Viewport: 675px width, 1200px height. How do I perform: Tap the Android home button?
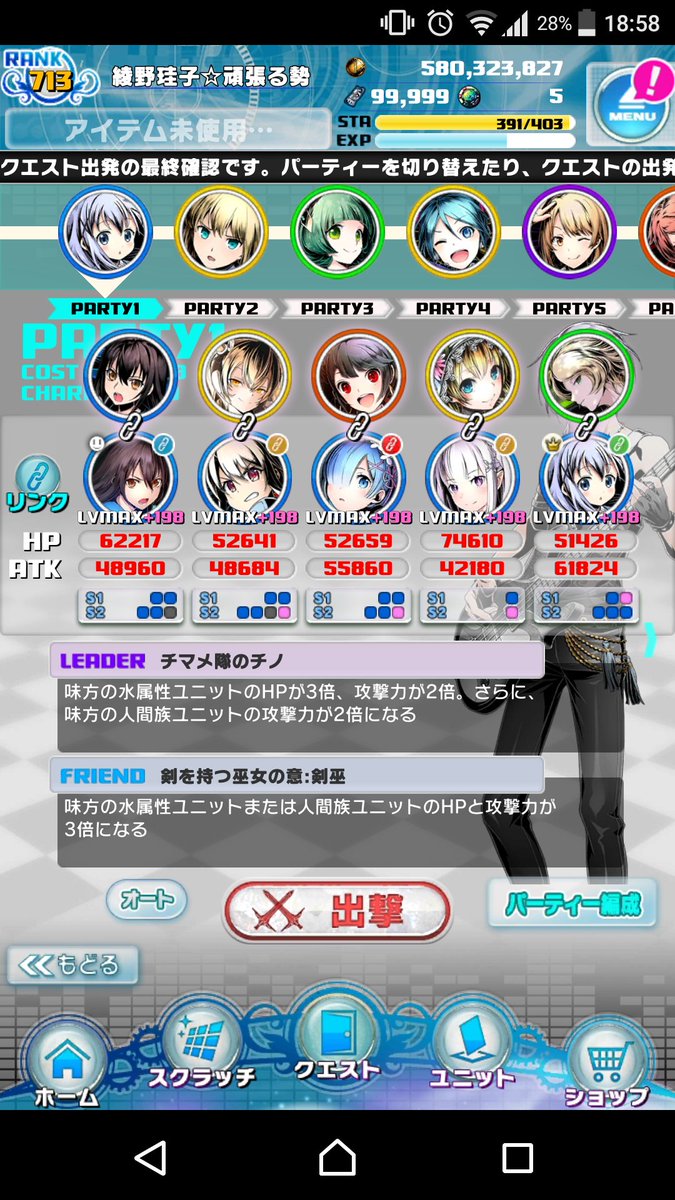point(337,1157)
